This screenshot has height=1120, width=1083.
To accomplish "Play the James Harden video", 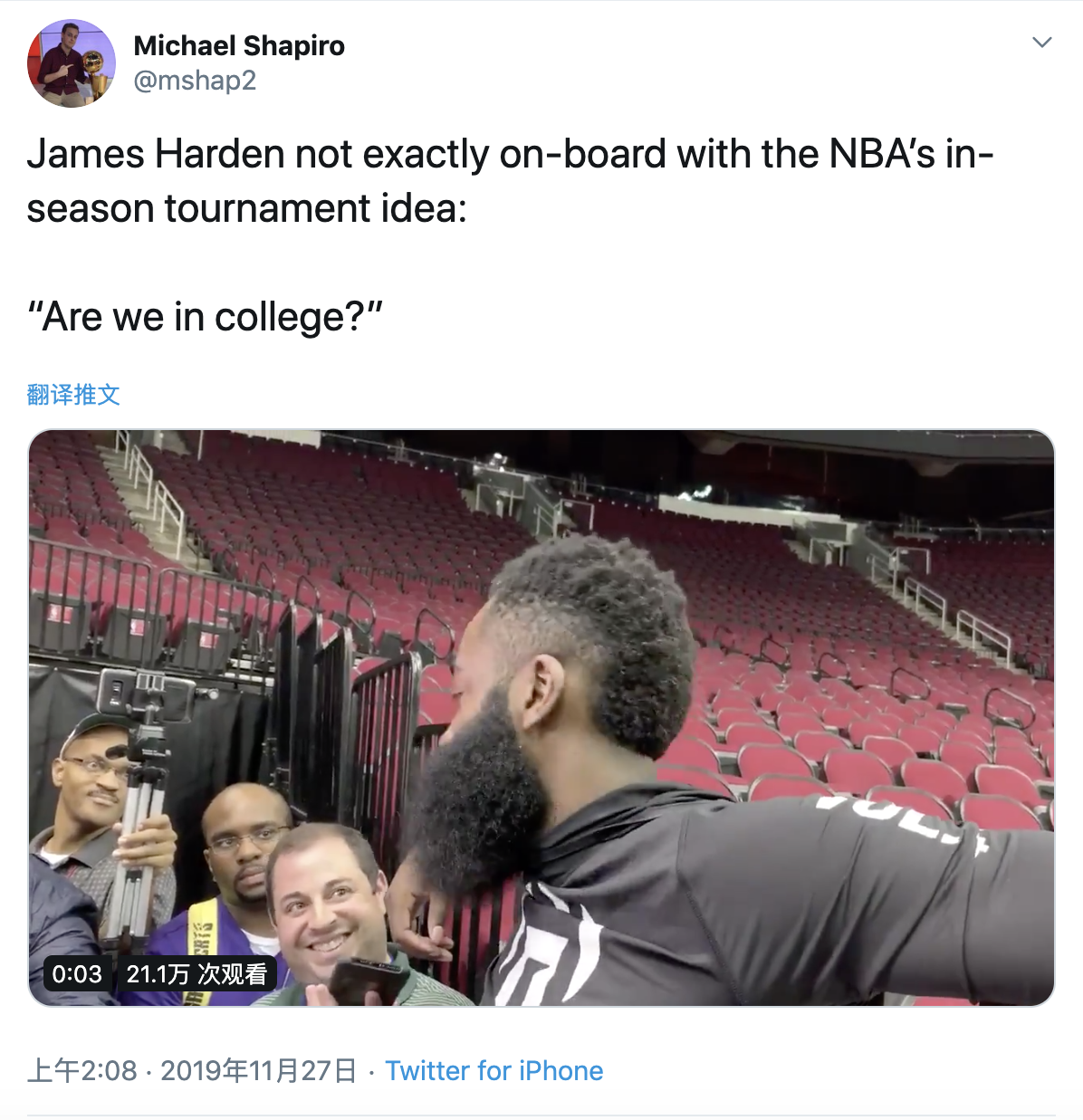I will (541, 717).
